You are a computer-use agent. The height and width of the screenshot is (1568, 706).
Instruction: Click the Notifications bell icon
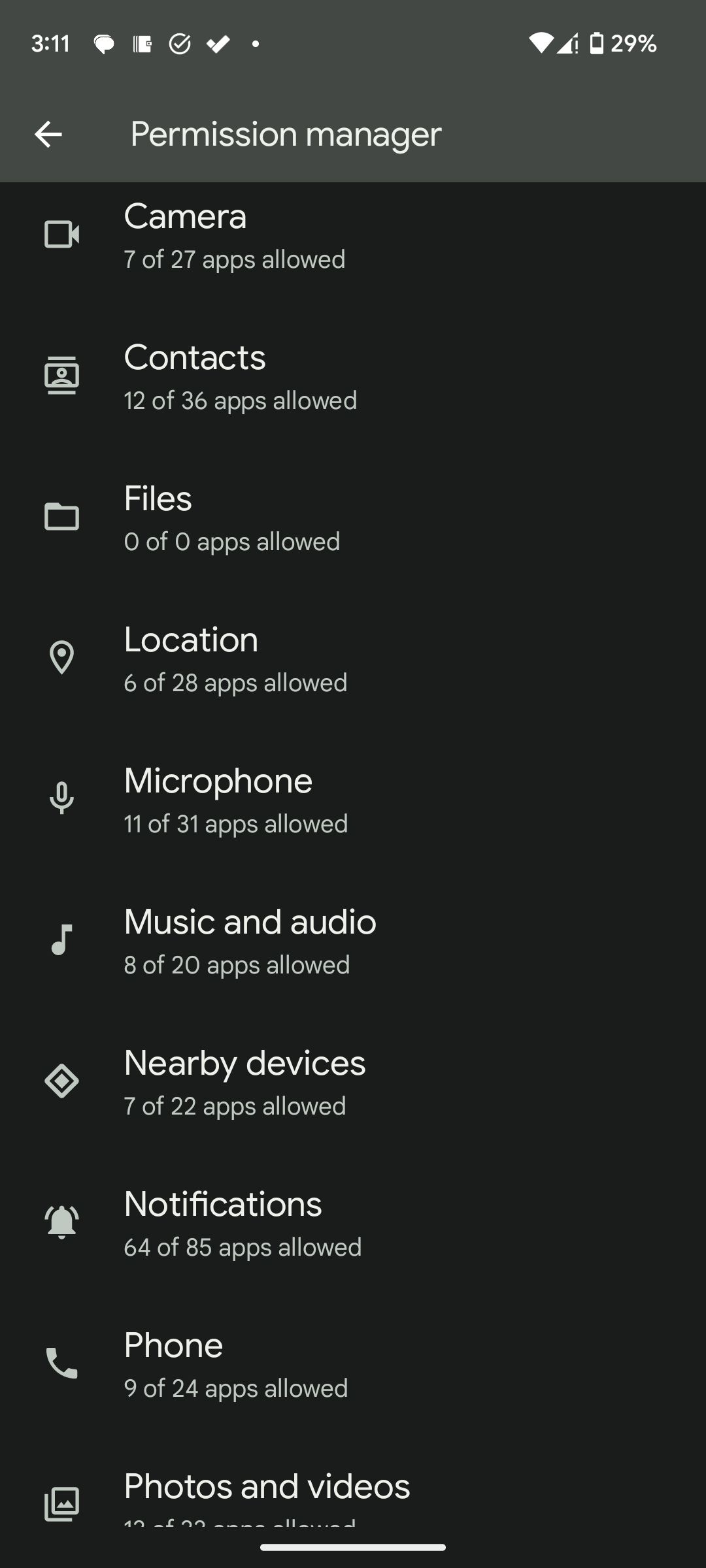point(62,1222)
